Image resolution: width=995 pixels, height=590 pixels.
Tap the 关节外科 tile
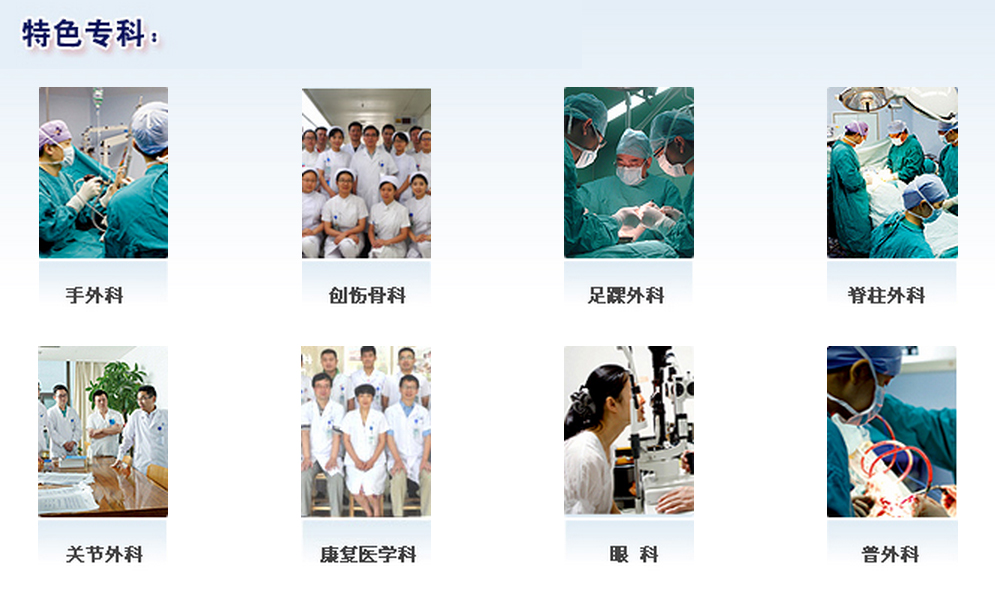tap(103, 432)
